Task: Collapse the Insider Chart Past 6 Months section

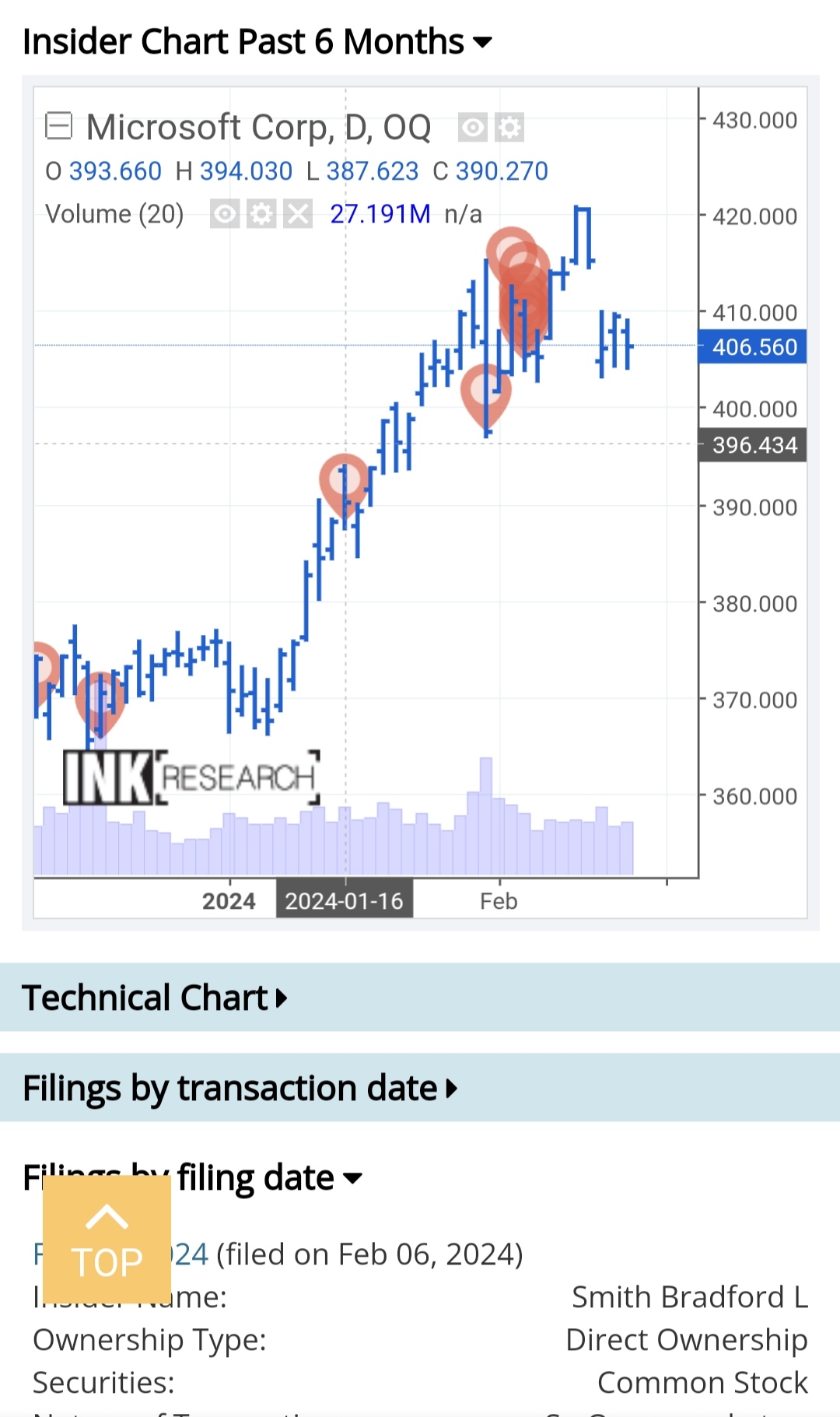Action: 257,42
